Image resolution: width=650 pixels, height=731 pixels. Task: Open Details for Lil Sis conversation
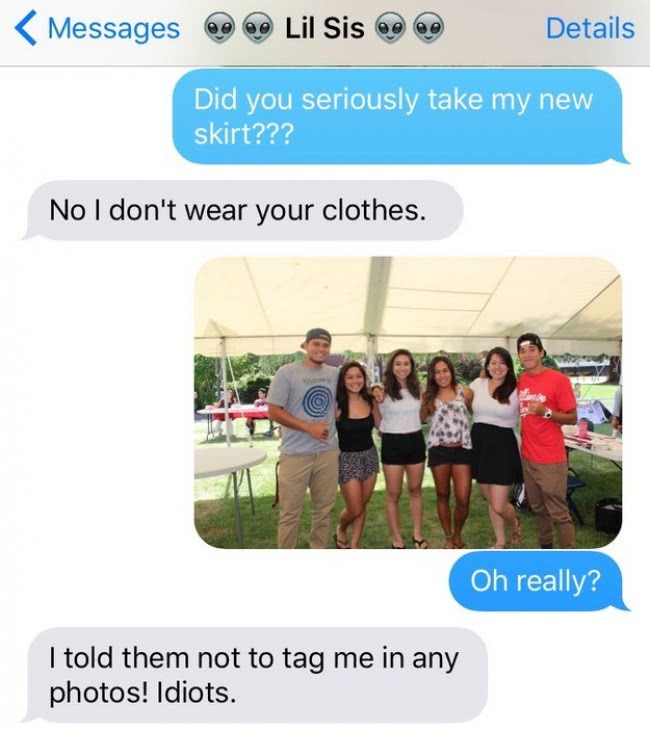coord(589,28)
